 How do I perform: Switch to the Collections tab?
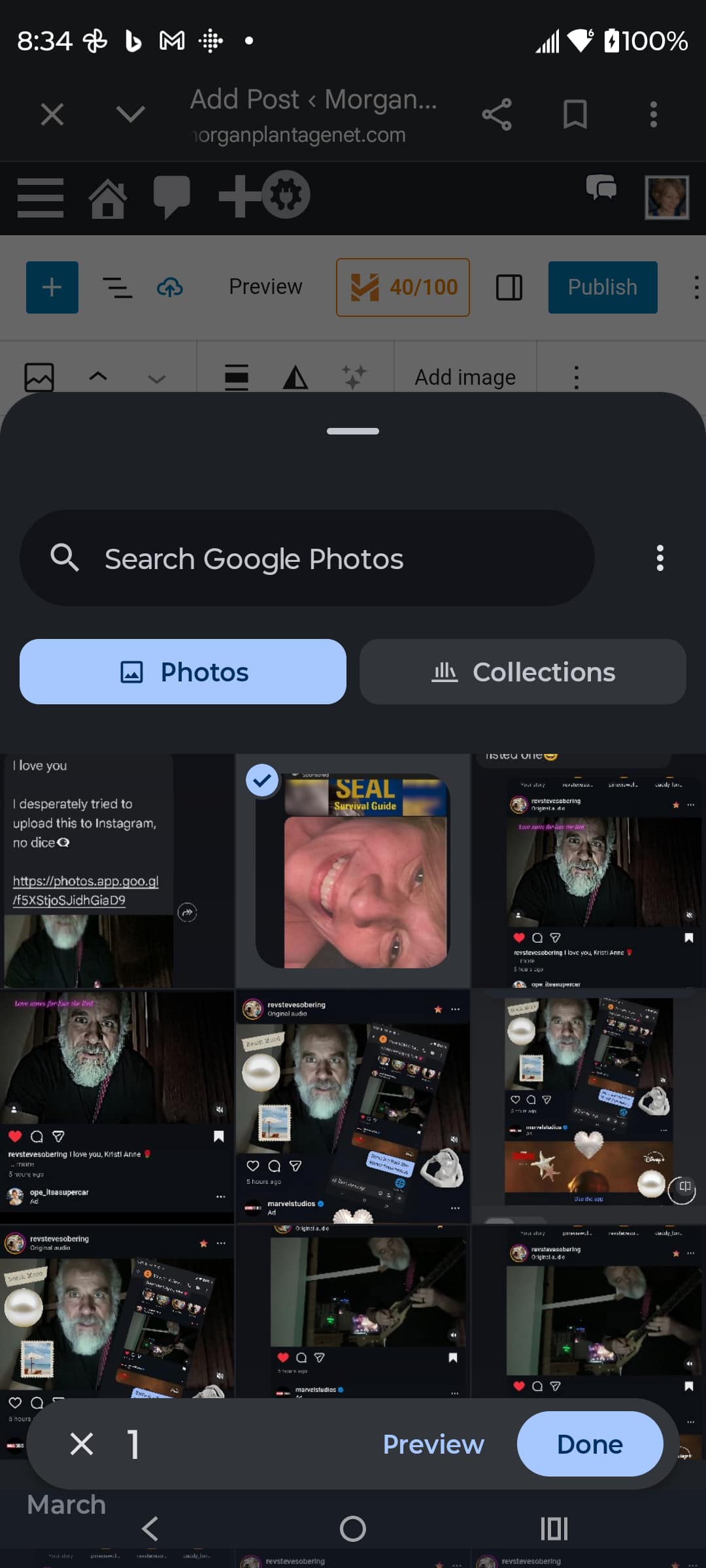pyautogui.click(x=522, y=672)
